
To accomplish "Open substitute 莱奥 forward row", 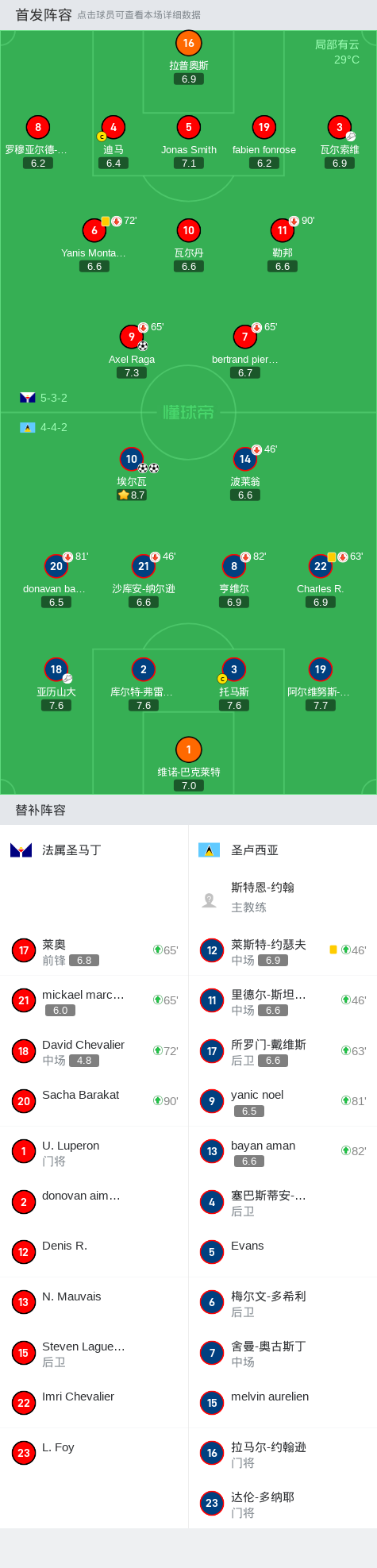I will pos(94,950).
